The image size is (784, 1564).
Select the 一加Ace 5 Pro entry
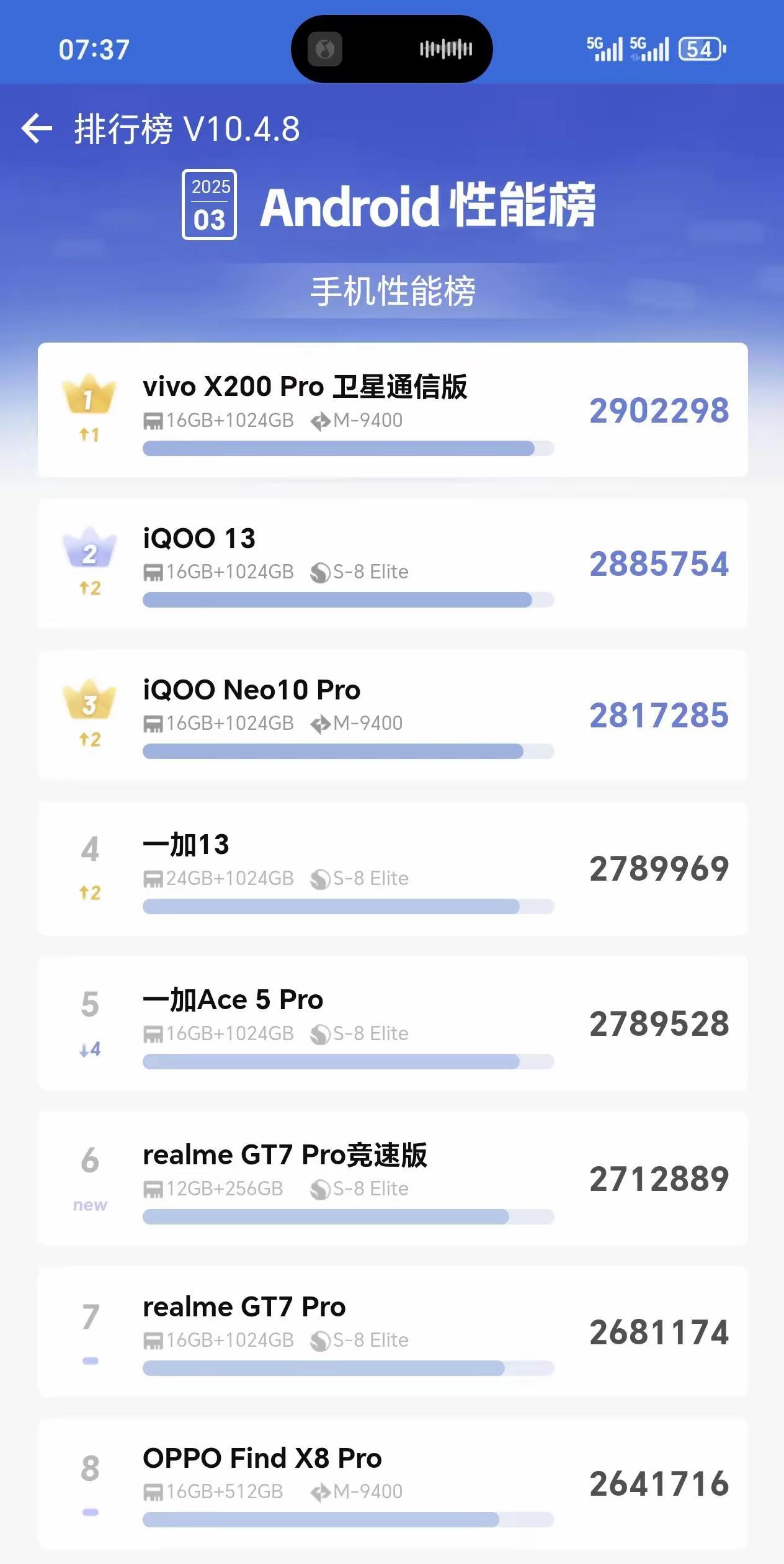click(x=393, y=1023)
